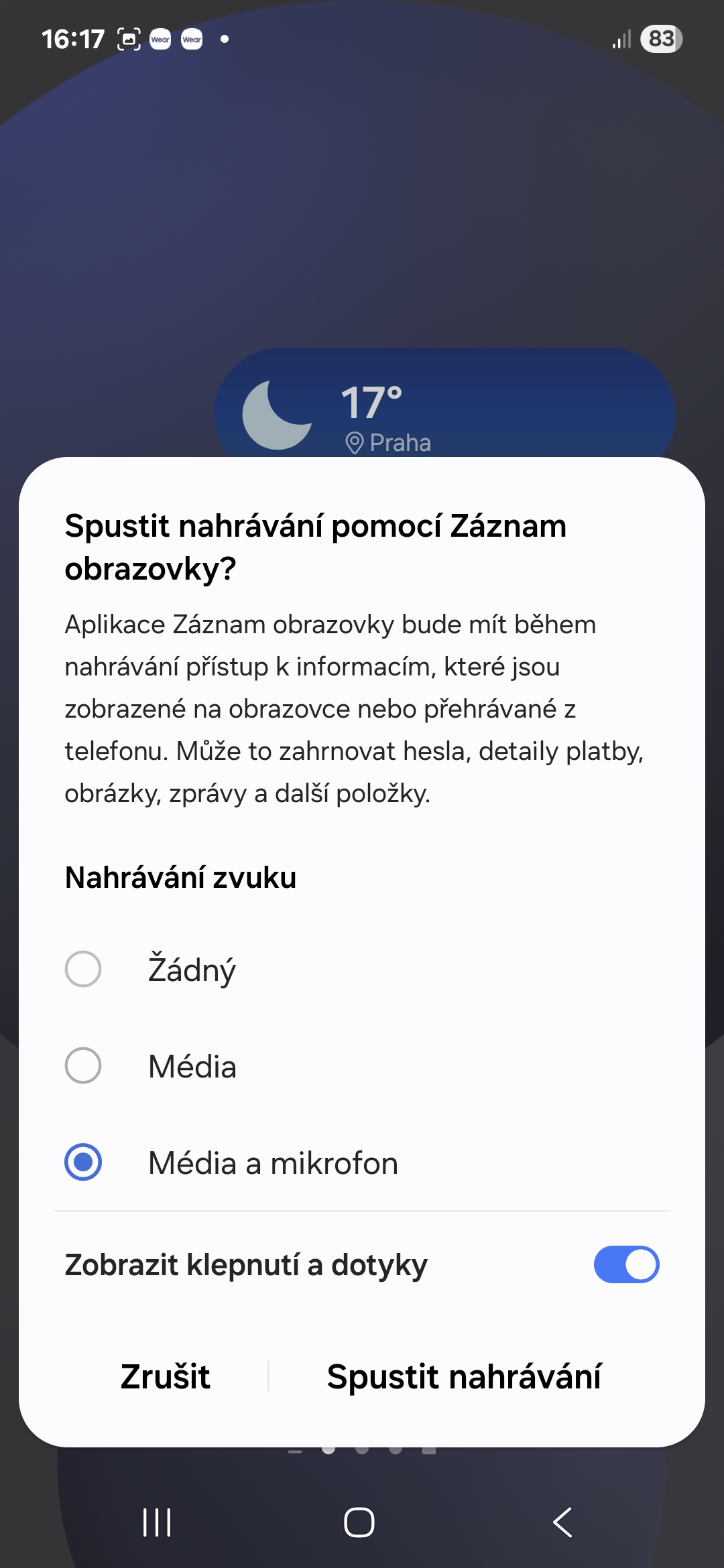Go back with the navigation bar arrow
This screenshot has width=724, height=1568.
click(x=562, y=1522)
